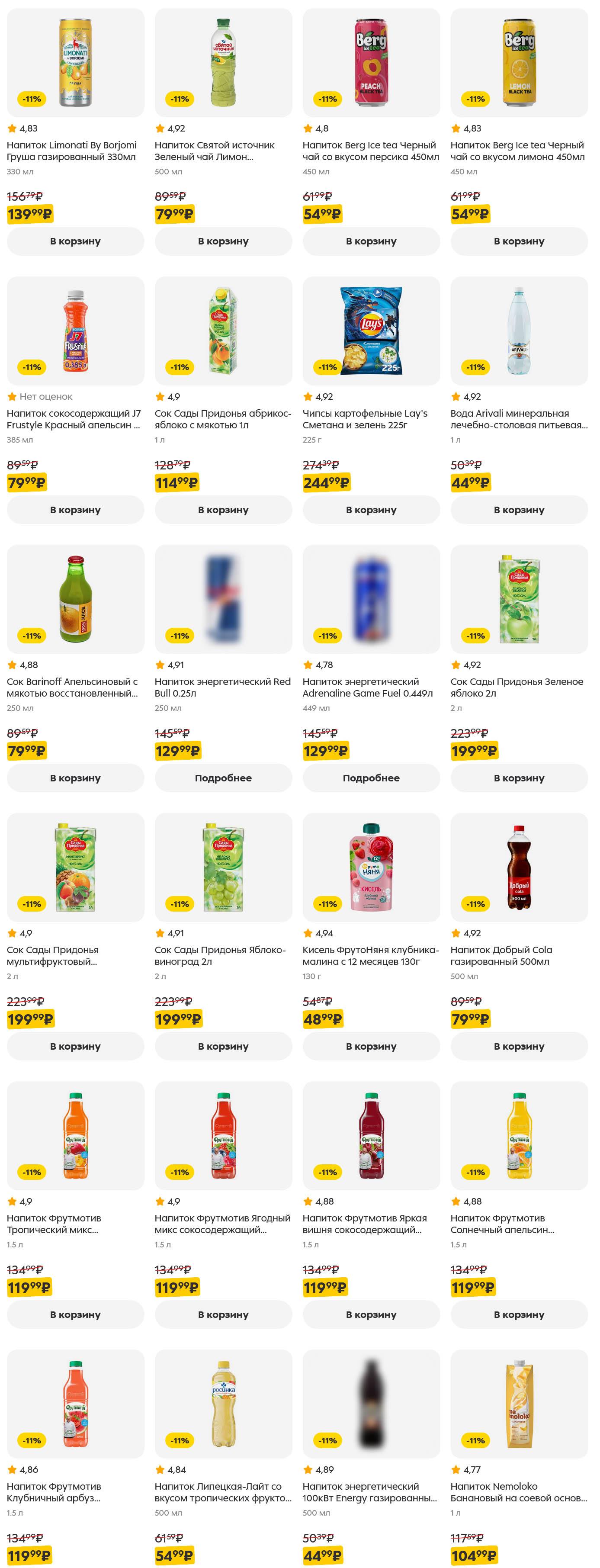Image resolution: width=600 pixels, height=1568 pixels.
Task: Add ФрутоНяня кисель to cart
Action: coord(371,1046)
